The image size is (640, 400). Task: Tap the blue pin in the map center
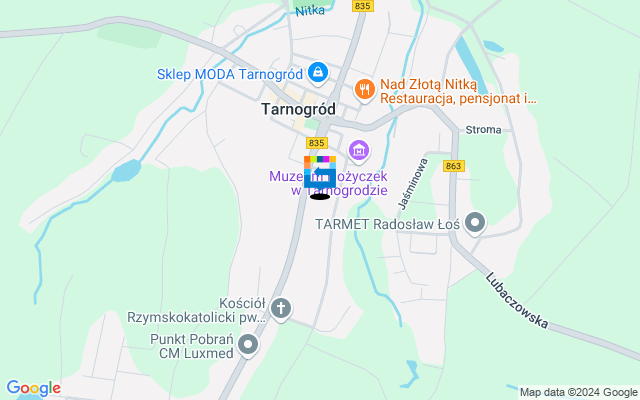point(320,175)
